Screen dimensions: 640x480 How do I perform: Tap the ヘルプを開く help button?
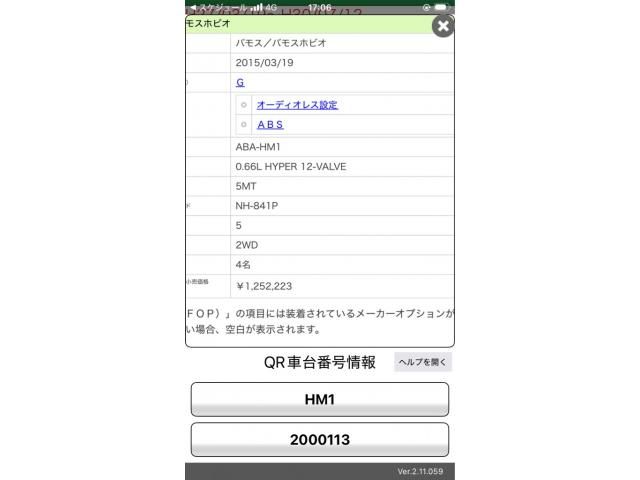[x=422, y=362]
